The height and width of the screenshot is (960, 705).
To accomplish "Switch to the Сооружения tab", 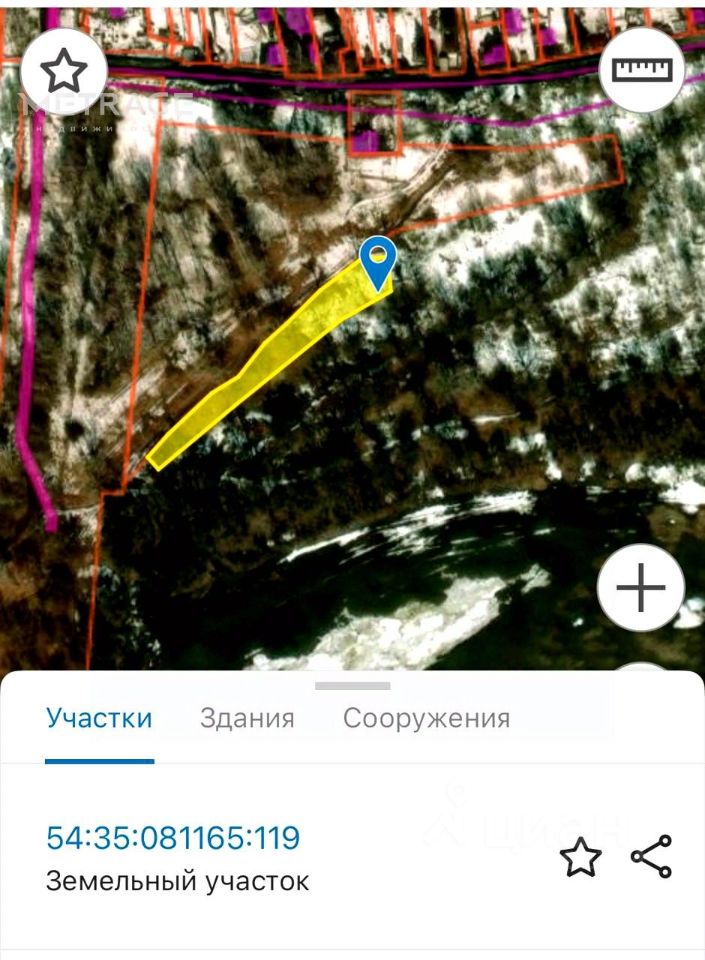I will 426,718.
